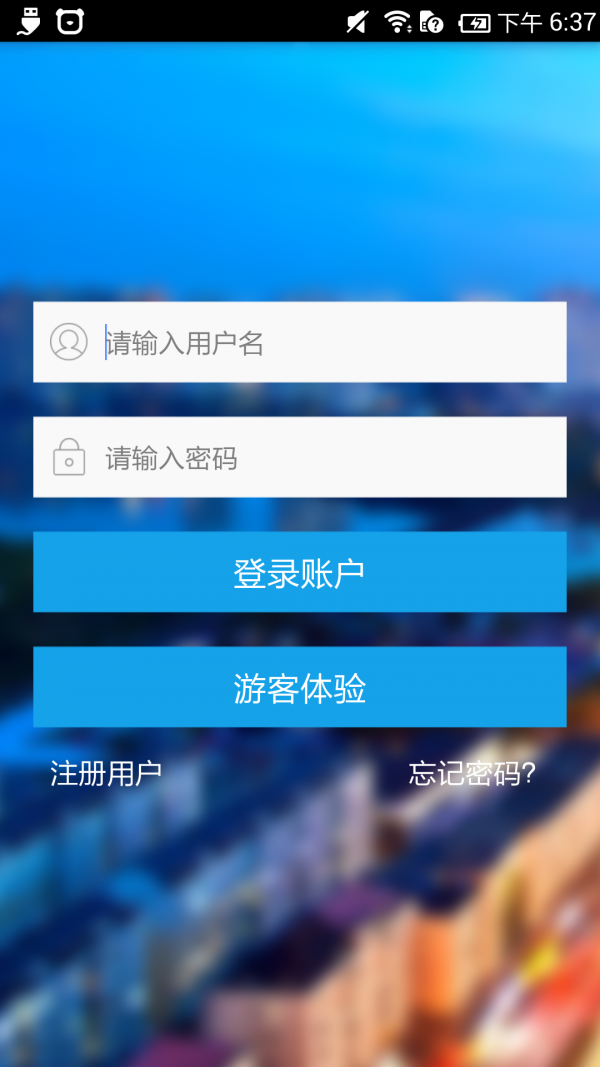Log in with the 登录账户 button
This screenshot has width=600, height=1067.
coord(300,572)
